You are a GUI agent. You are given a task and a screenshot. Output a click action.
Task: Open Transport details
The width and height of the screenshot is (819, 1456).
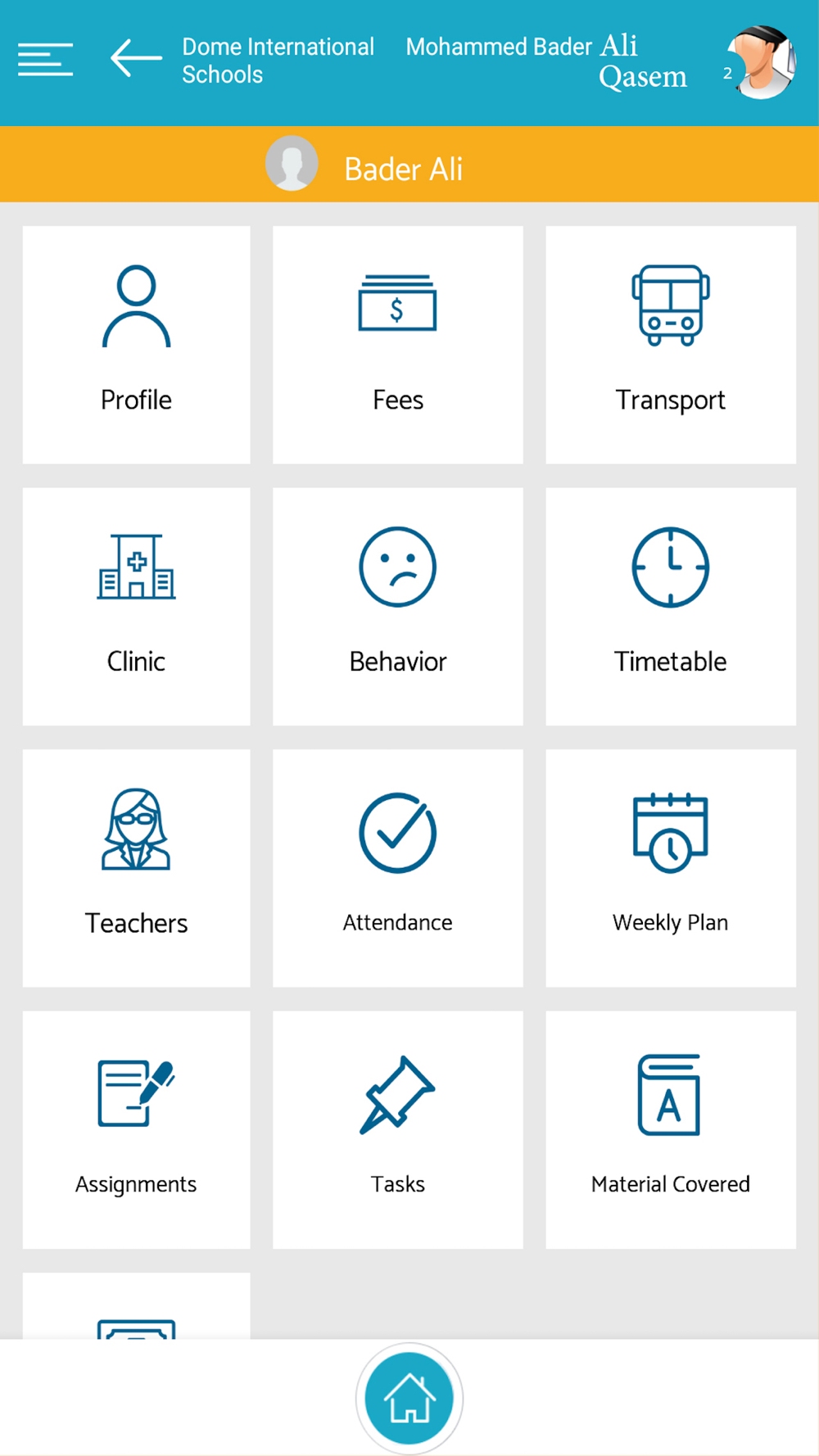tap(670, 345)
